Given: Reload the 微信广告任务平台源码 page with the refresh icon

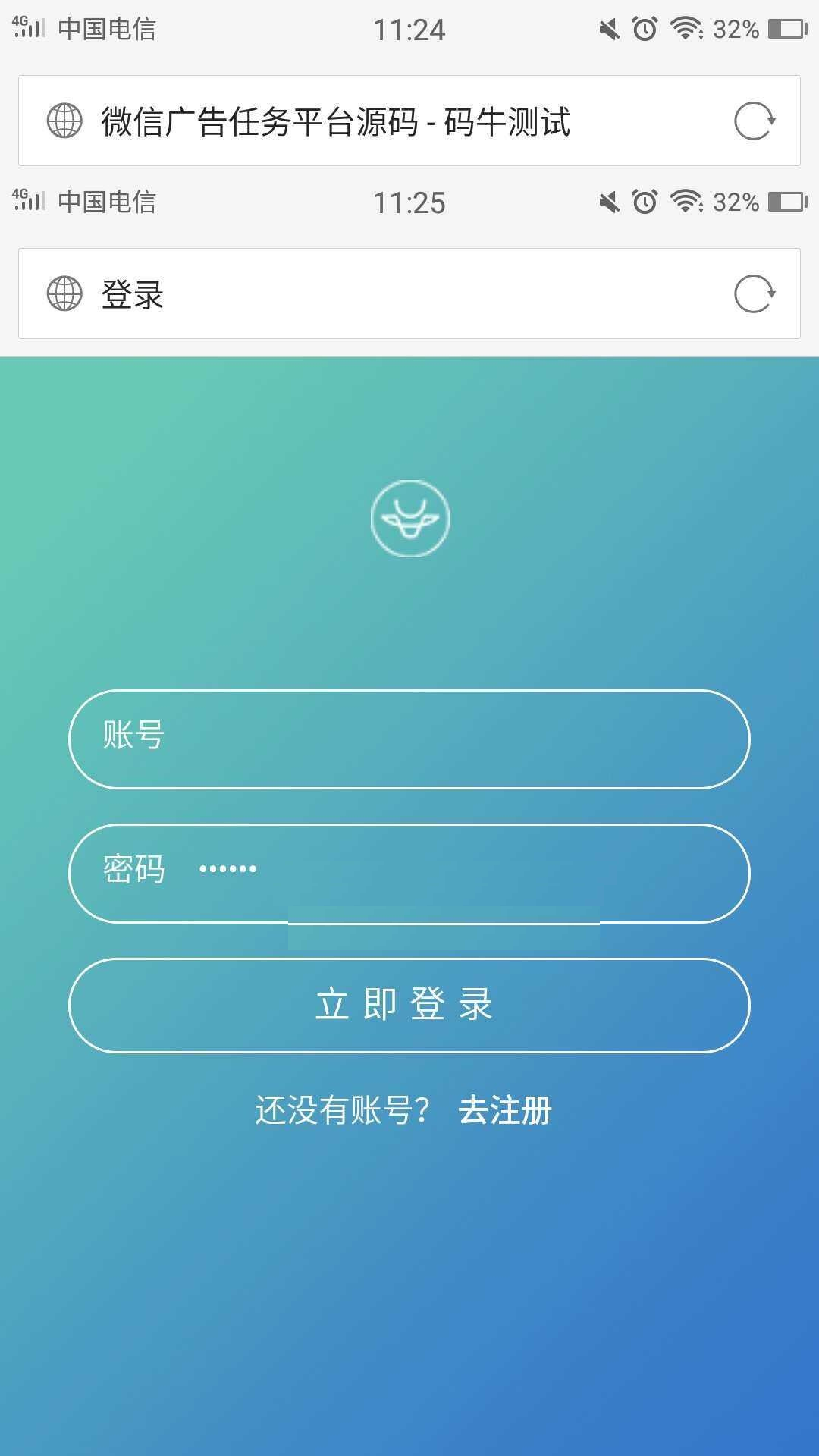Looking at the screenshot, I should [x=754, y=121].
